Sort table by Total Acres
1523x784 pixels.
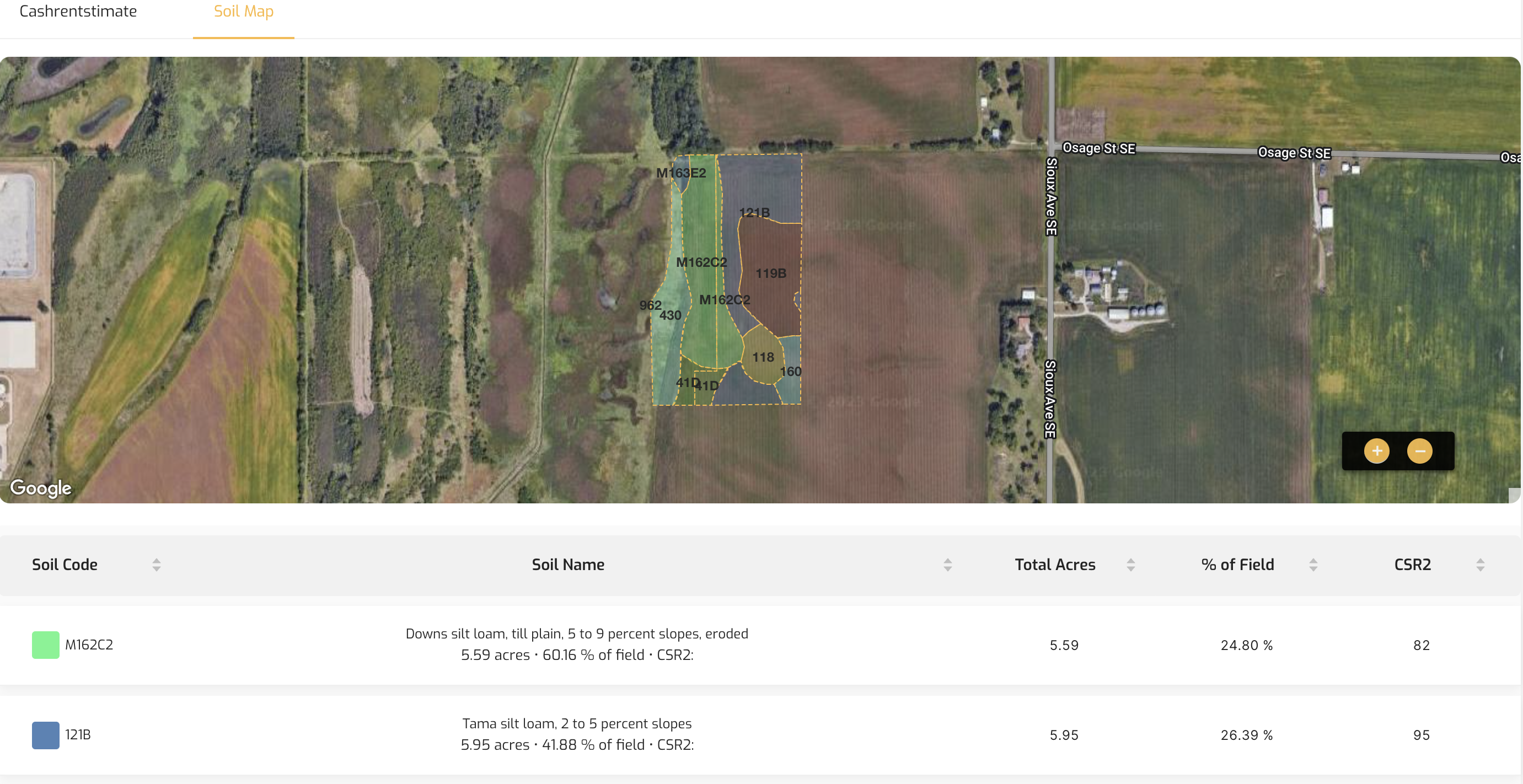pyautogui.click(x=1130, y=565)
